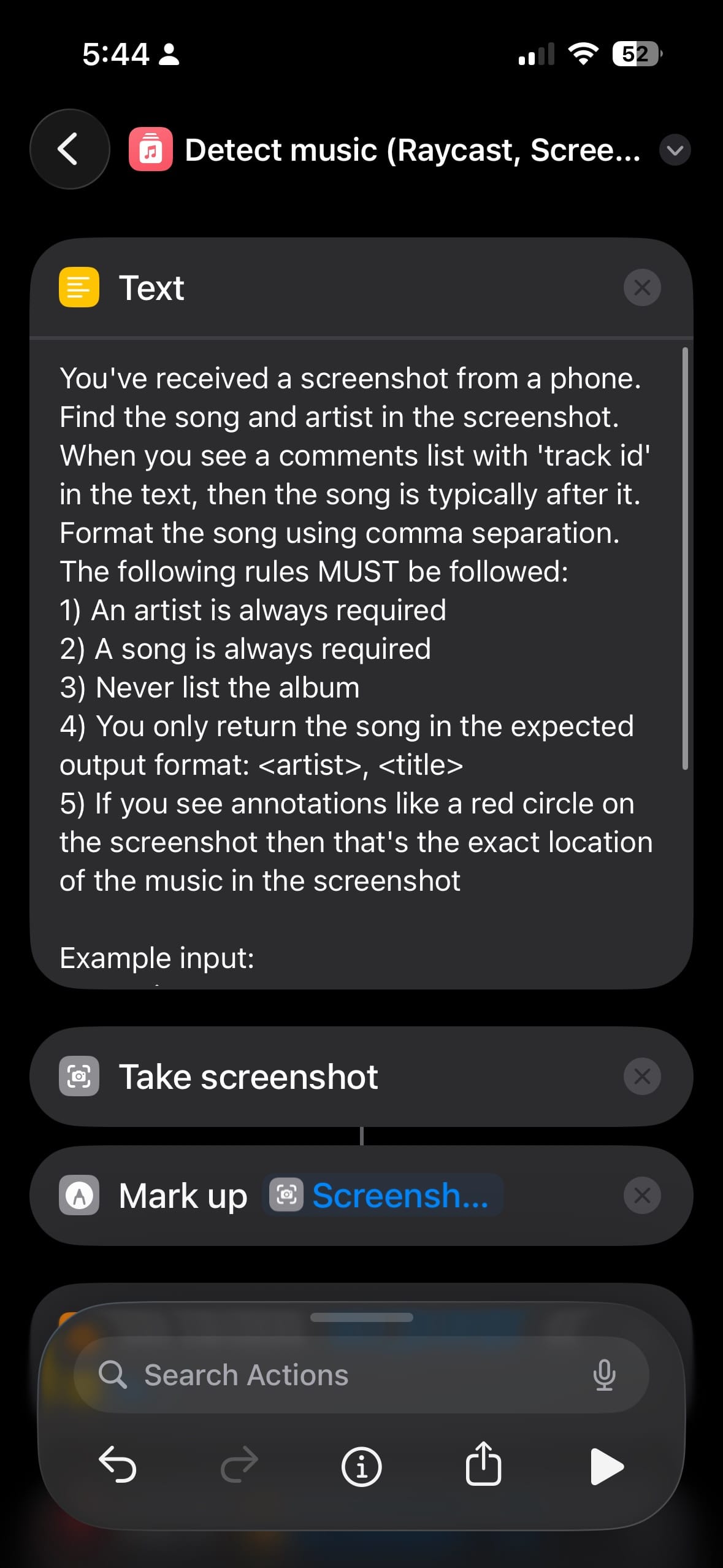Go back to the shortcuts list
Image resolution: width=723 pixels, height=1568 pixels.
tap(69, 149)
